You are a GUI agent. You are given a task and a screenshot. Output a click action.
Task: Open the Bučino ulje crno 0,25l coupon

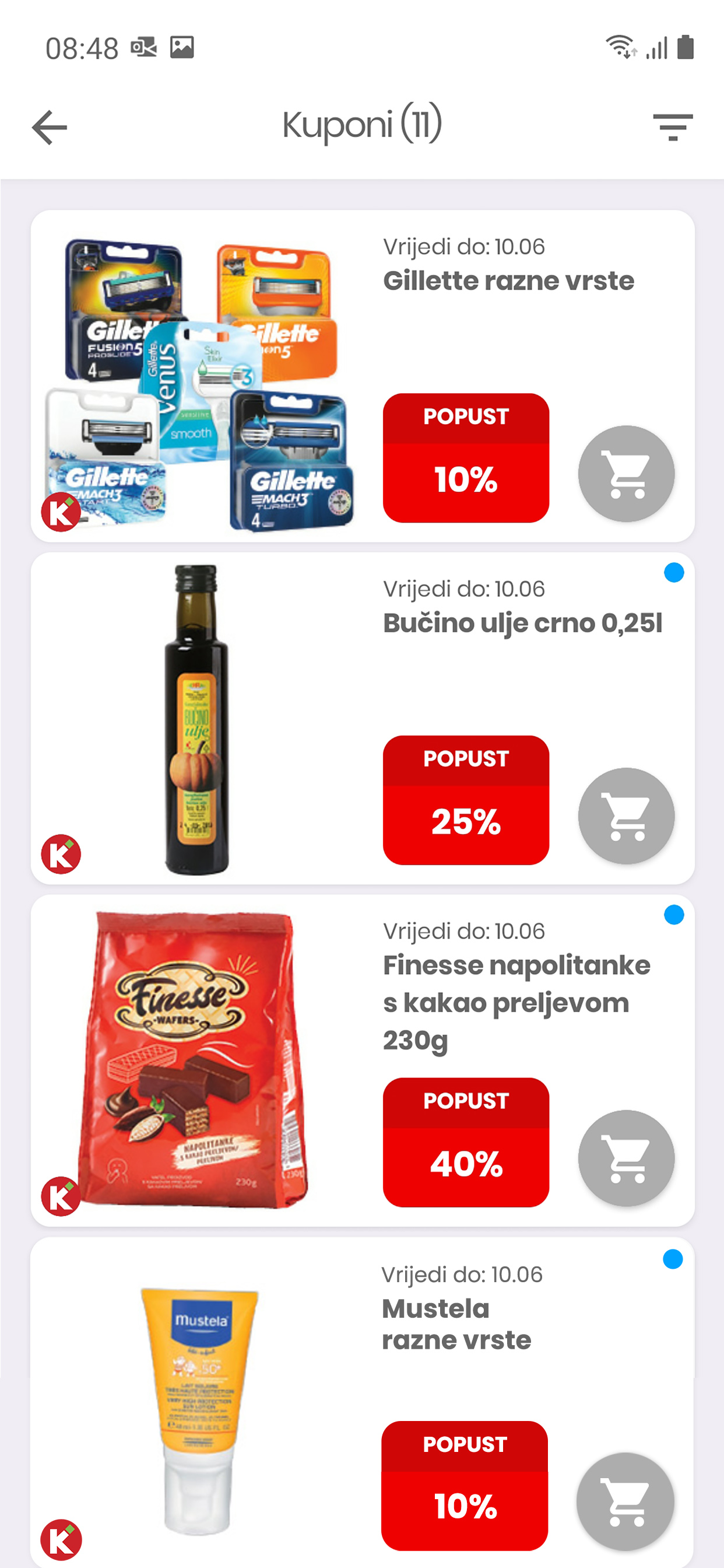click(x=522, y=624)
